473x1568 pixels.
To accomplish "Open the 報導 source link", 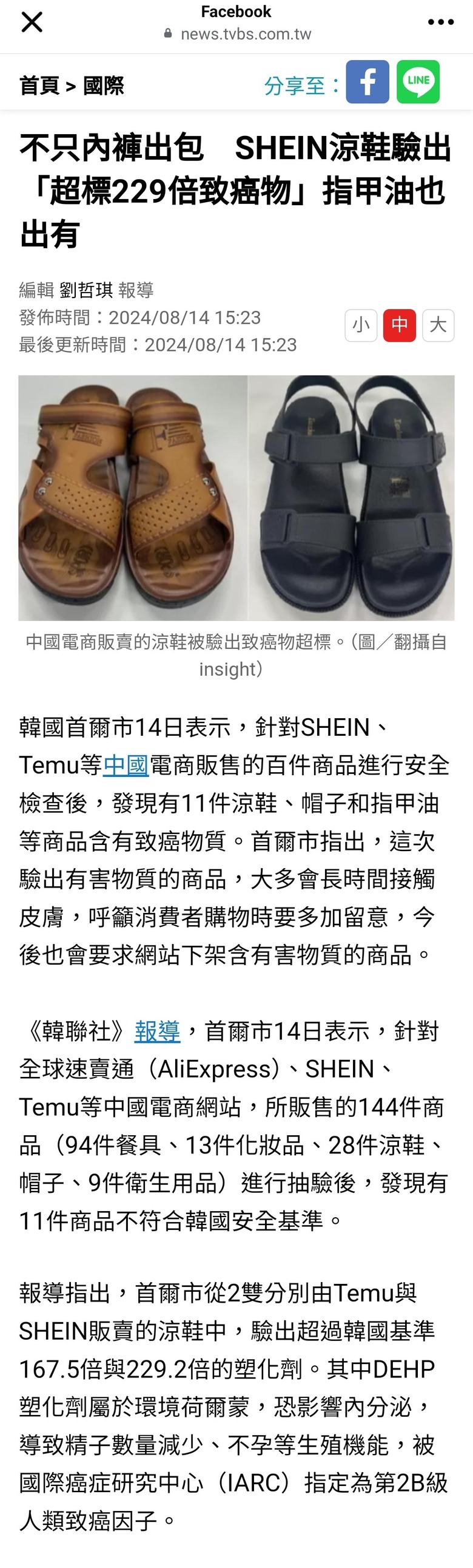I will 158,1032.
